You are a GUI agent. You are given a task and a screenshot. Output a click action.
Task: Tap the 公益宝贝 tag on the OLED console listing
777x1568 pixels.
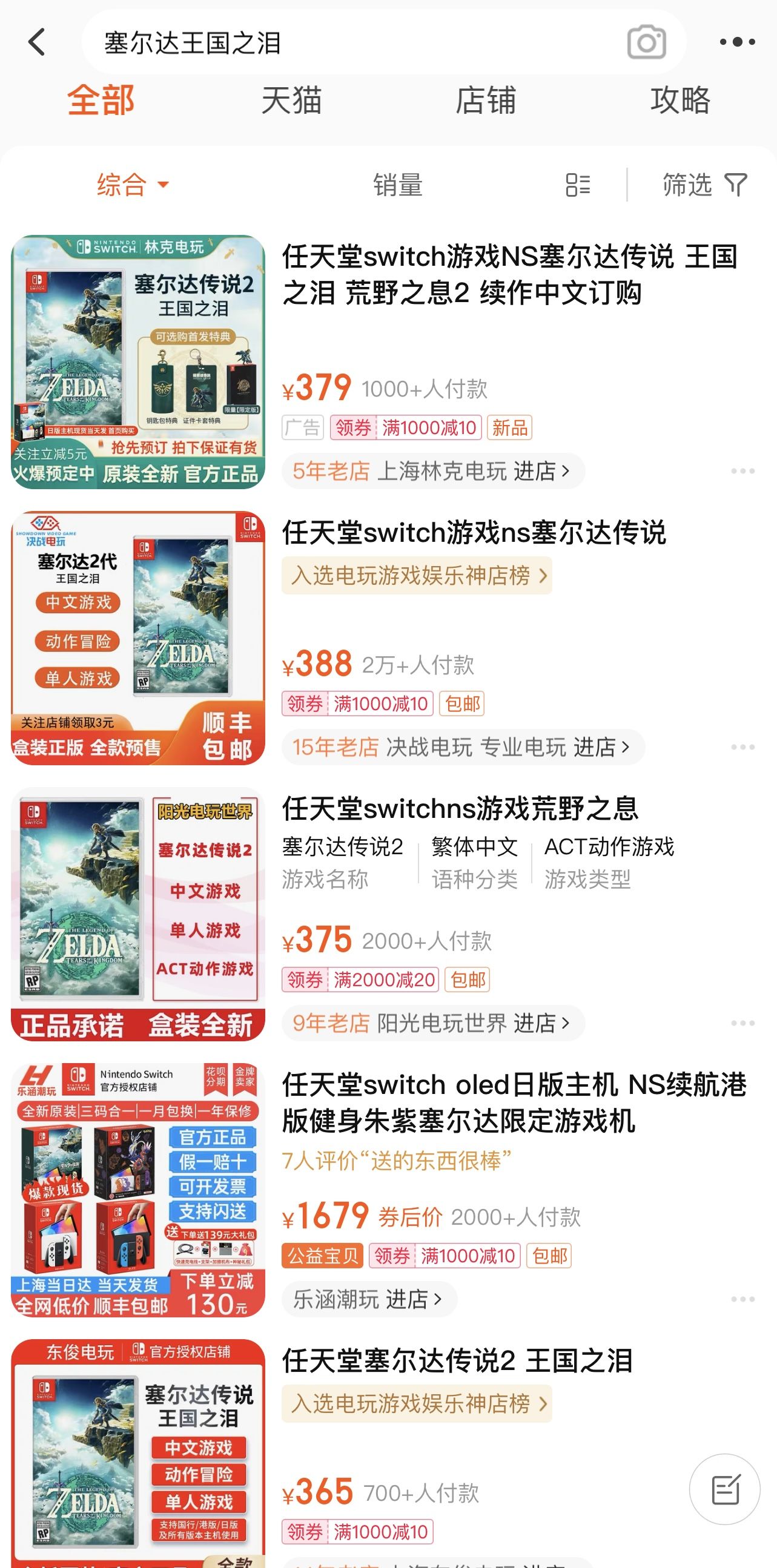click(x=323, y=1255)
